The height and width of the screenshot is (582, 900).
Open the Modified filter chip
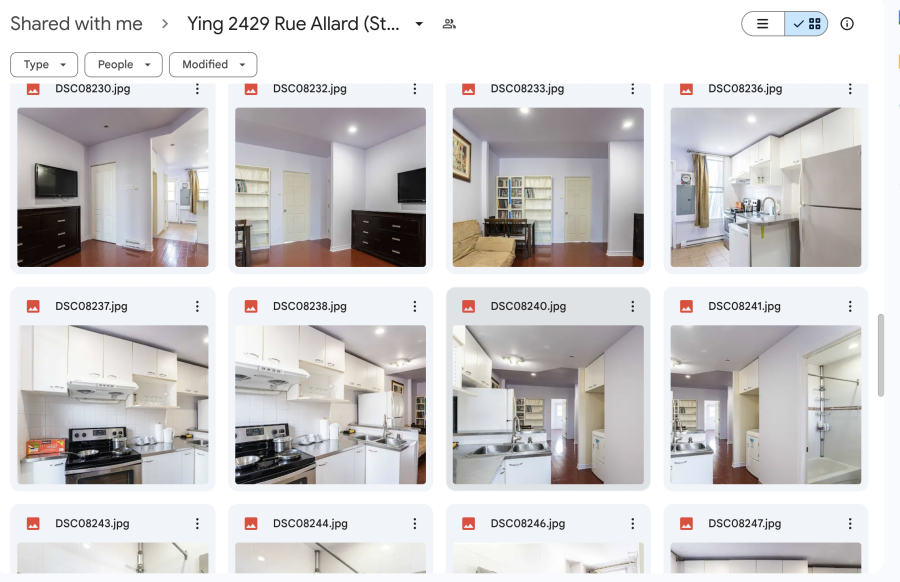(x=213, y=64)
